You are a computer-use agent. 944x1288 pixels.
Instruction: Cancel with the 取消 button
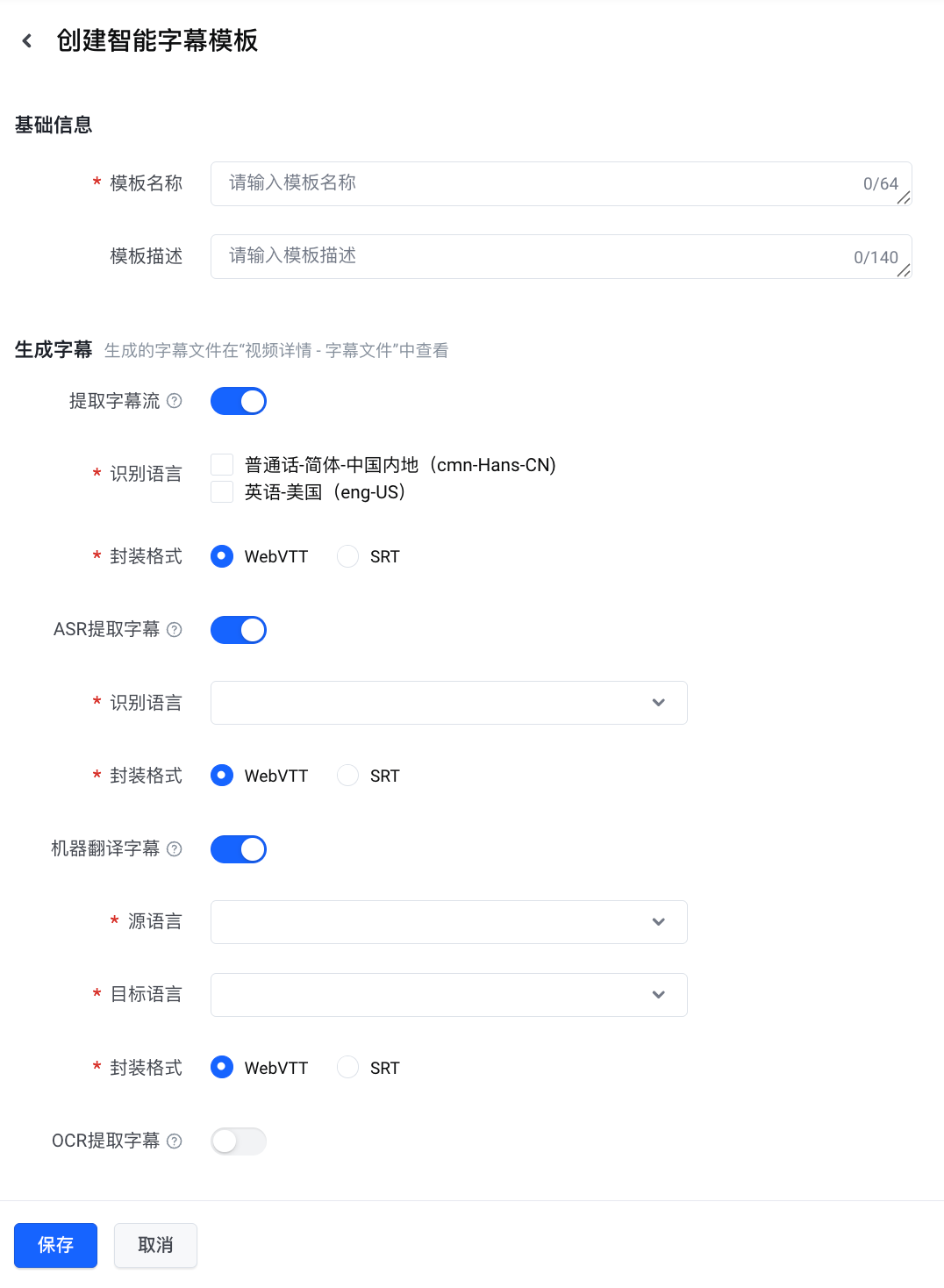(x=155, y=1245)
